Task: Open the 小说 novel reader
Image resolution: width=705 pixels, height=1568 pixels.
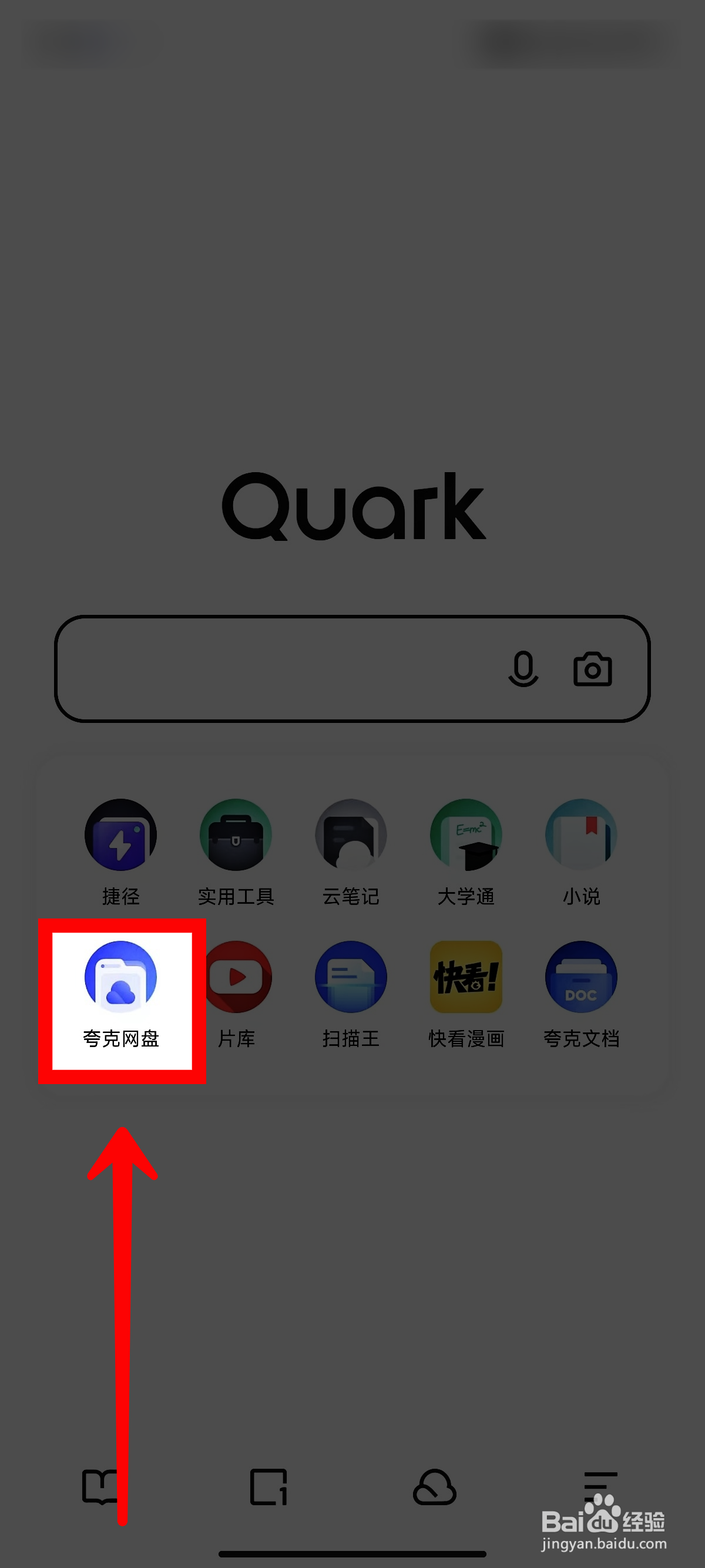Action: (x=581, y=835)
